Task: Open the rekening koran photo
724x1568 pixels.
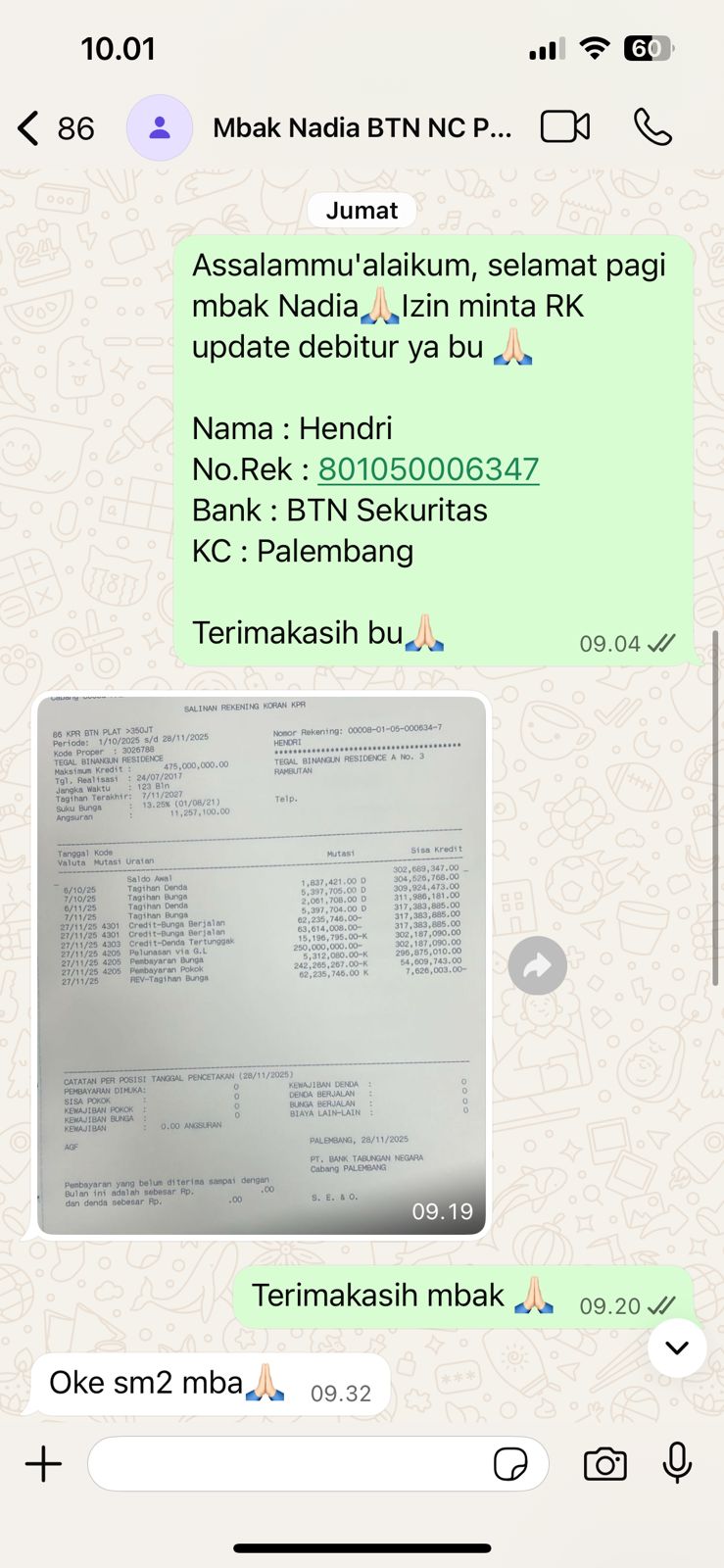Action: (262, 965)
